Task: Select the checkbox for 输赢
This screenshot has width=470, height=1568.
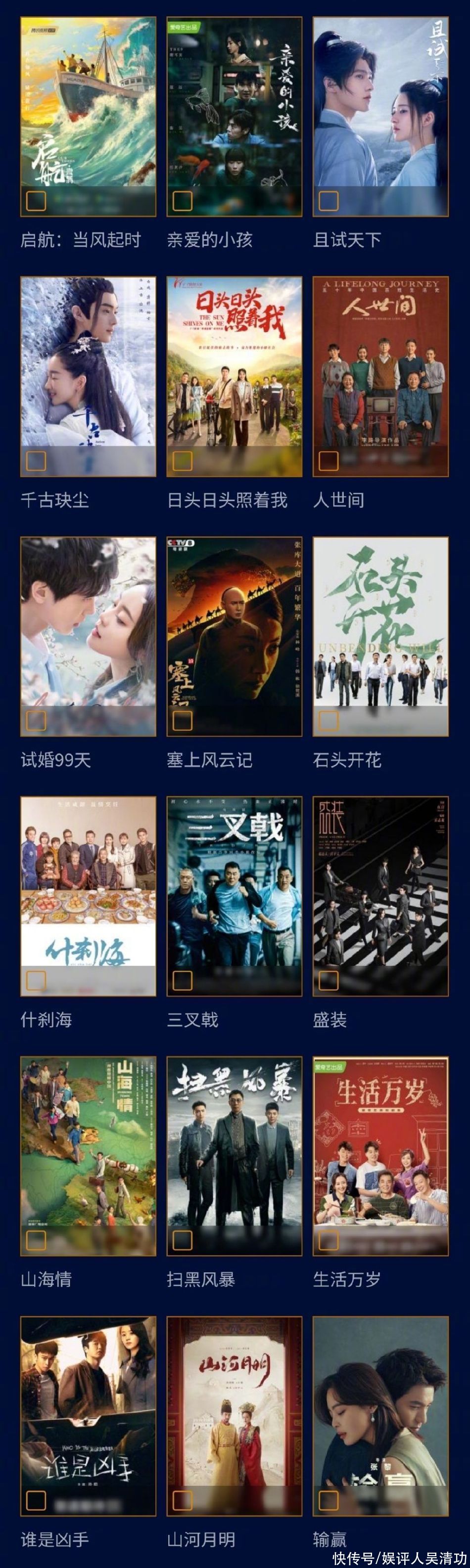Action: click(x=328, y=1500)
